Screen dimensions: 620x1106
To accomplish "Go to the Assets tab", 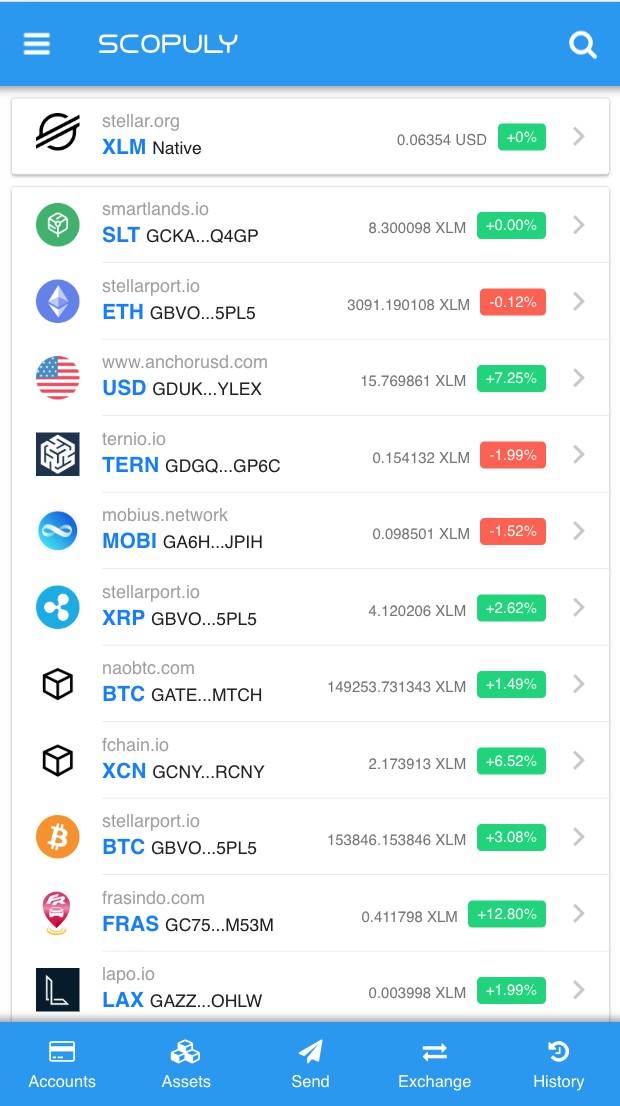I will [186, 1064].
